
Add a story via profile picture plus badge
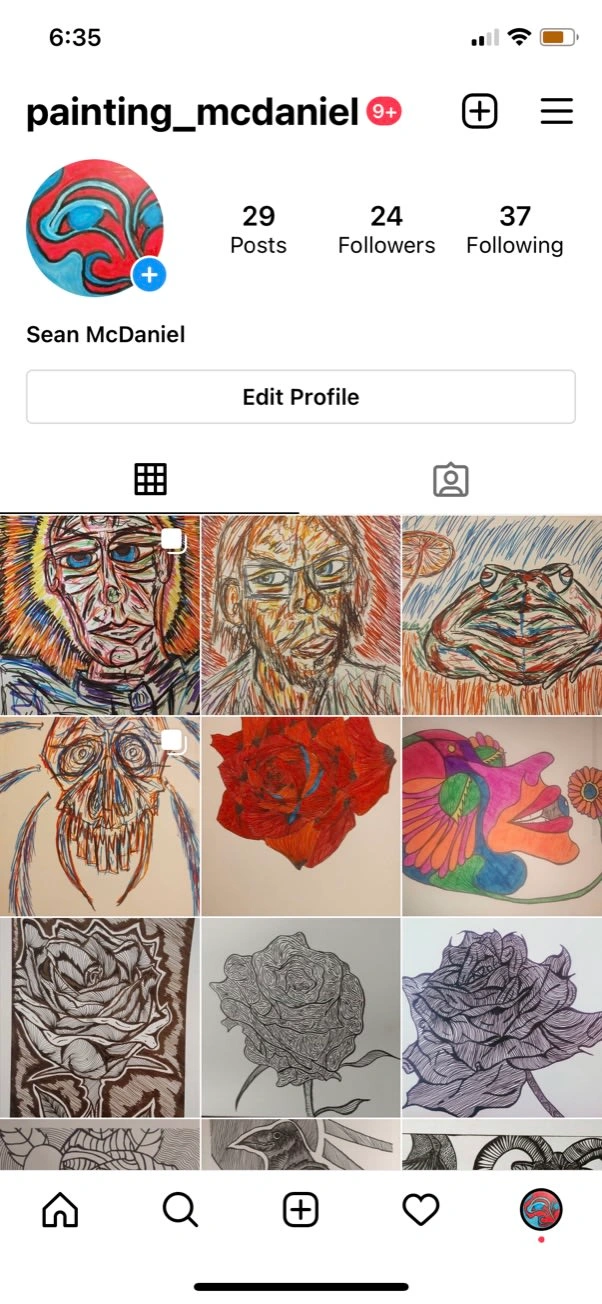149,274
